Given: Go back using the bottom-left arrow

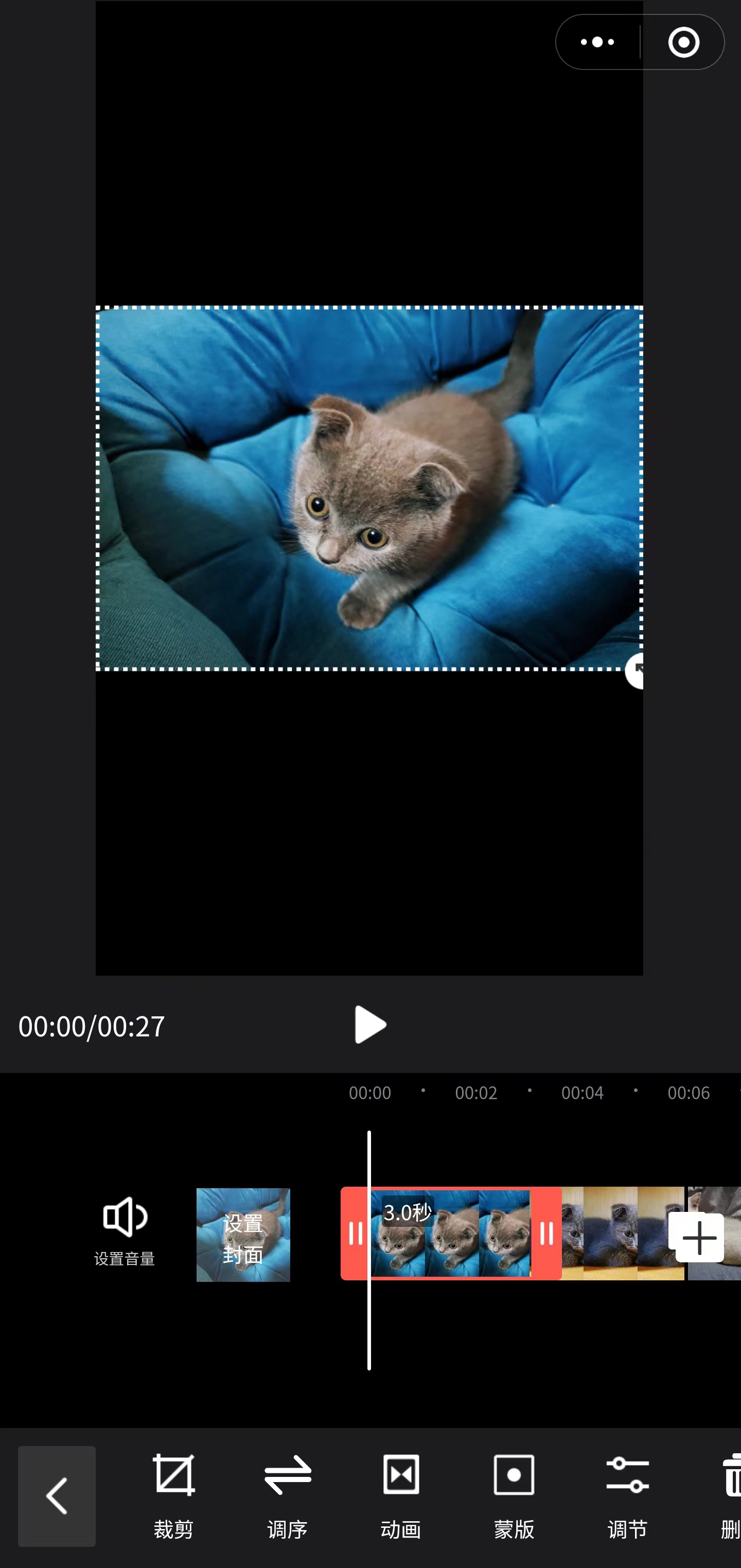Looking at the screenshot, I should click(x=57, y=1495).
